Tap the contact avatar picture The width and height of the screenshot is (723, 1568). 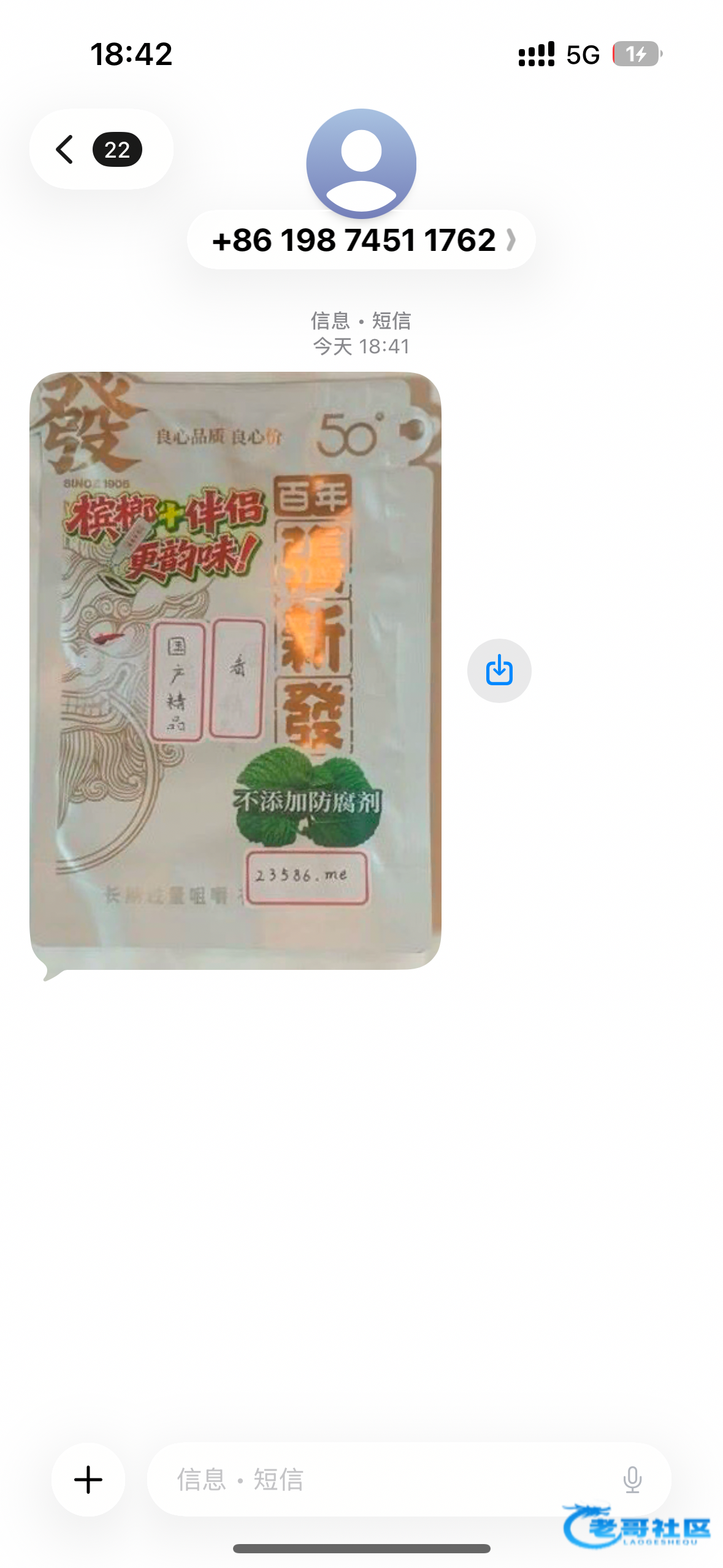tap(361, 163)
